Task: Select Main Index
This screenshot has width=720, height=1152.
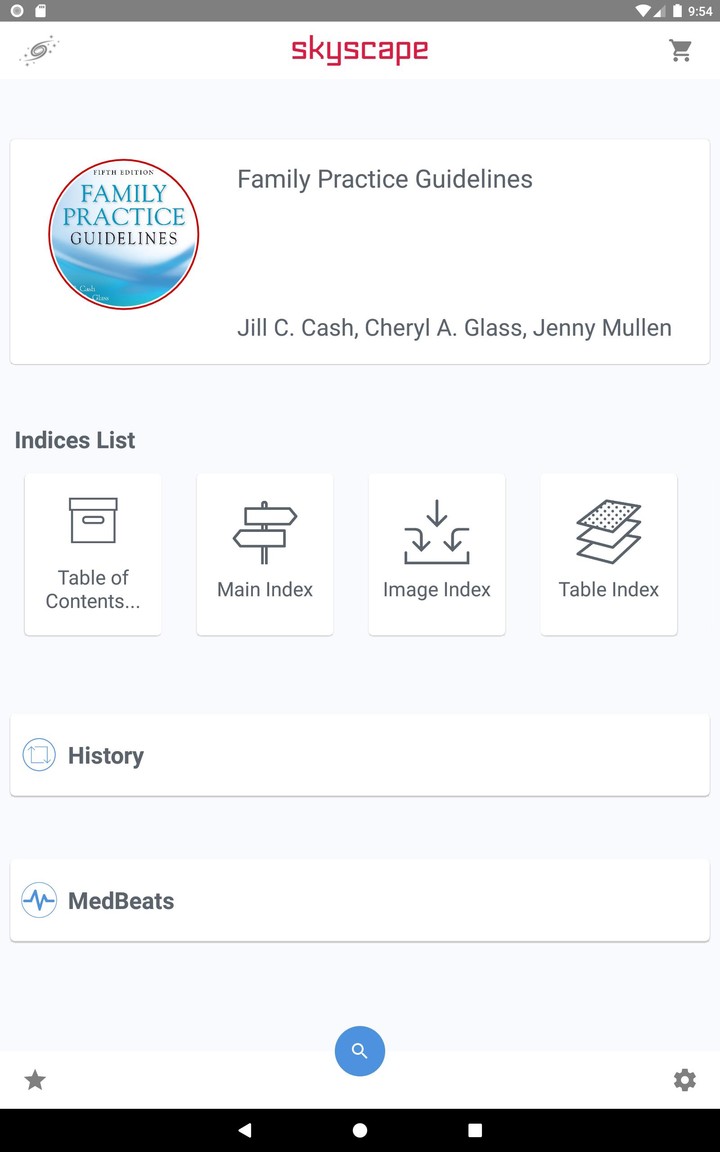Action: pos(265,554)
